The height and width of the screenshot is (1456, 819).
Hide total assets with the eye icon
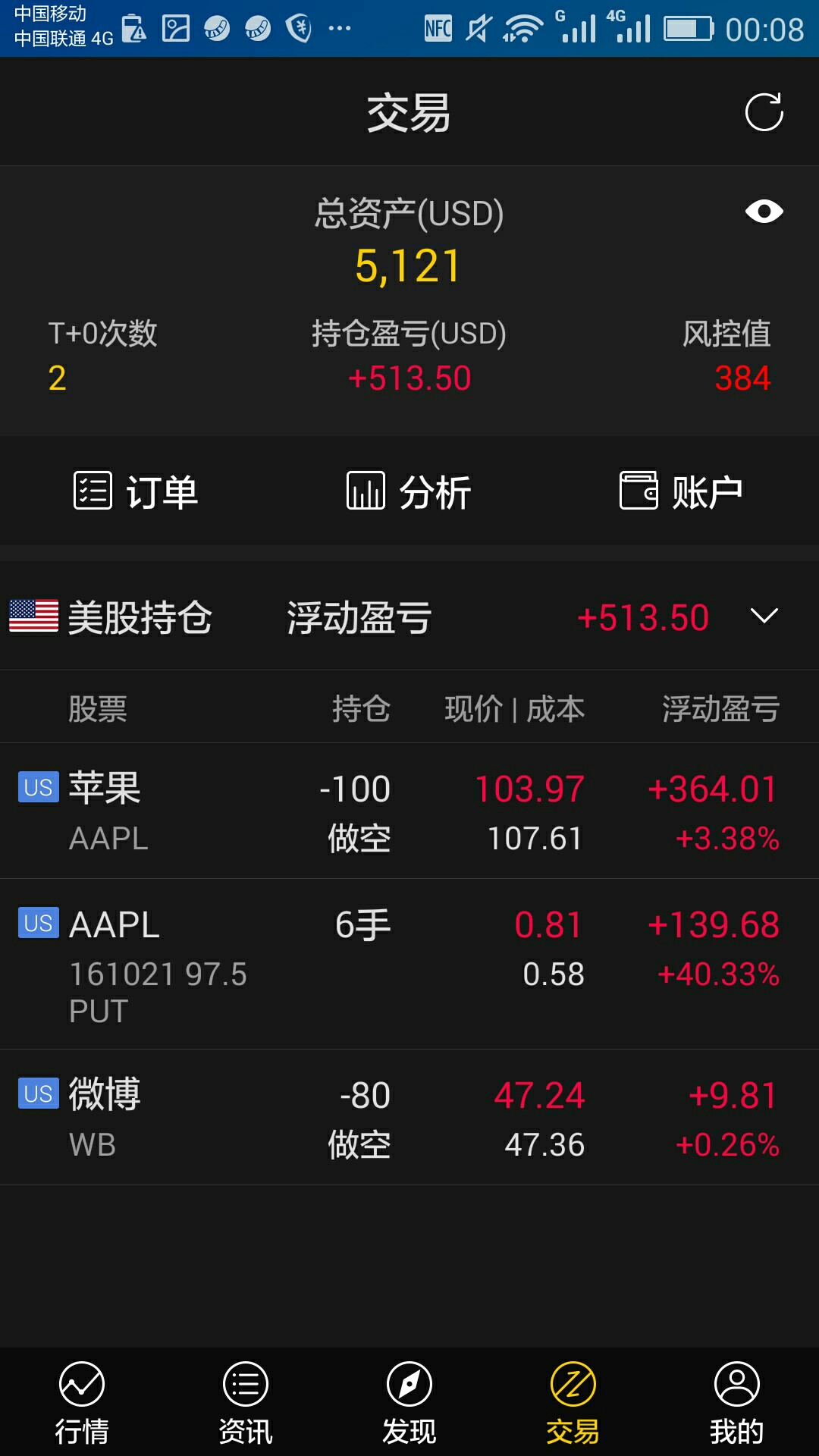(x=764, y=211)
